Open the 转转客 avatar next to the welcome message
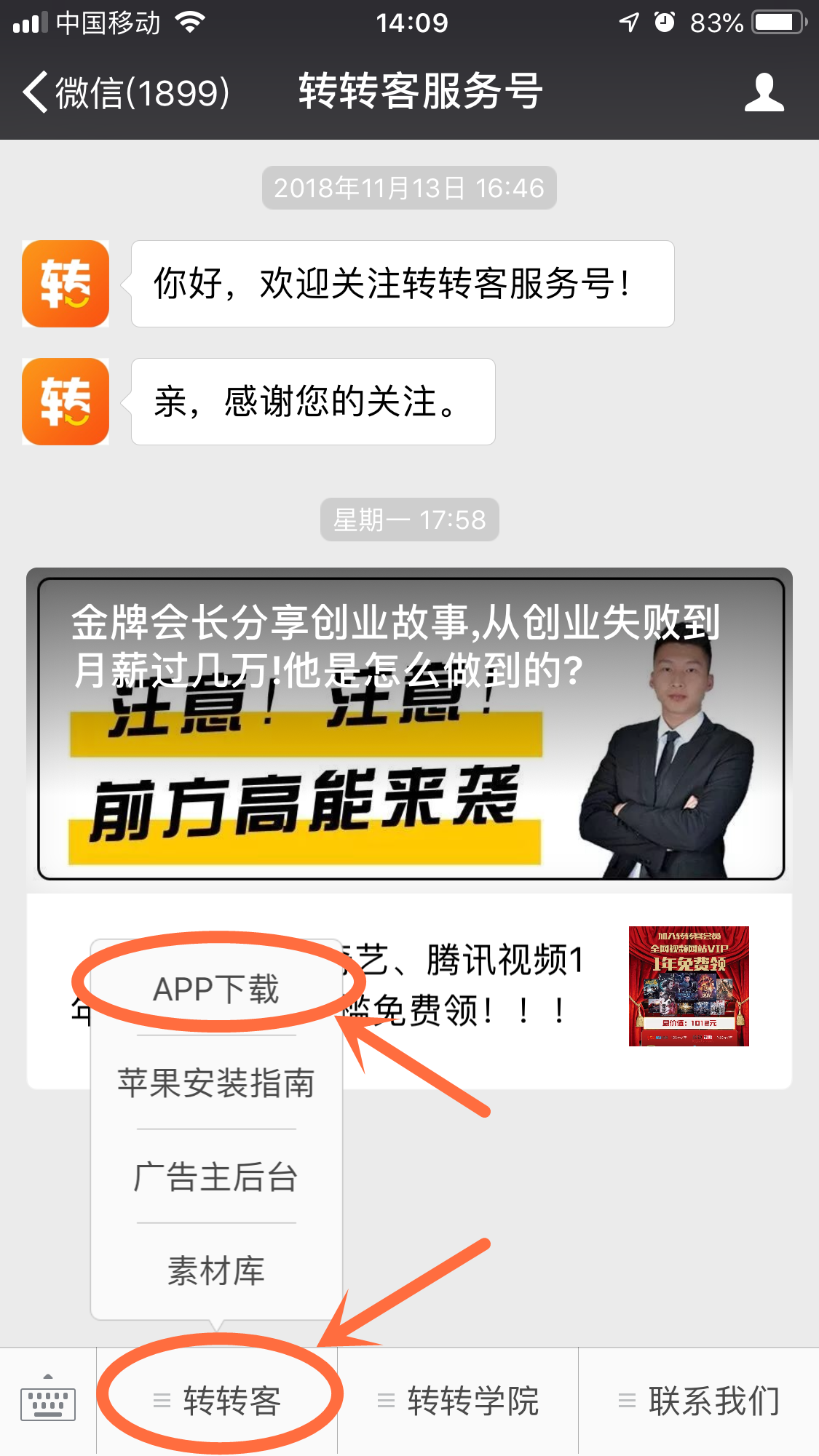The width and height of the screenshot is (819, 1456). [x=66, y=284]
